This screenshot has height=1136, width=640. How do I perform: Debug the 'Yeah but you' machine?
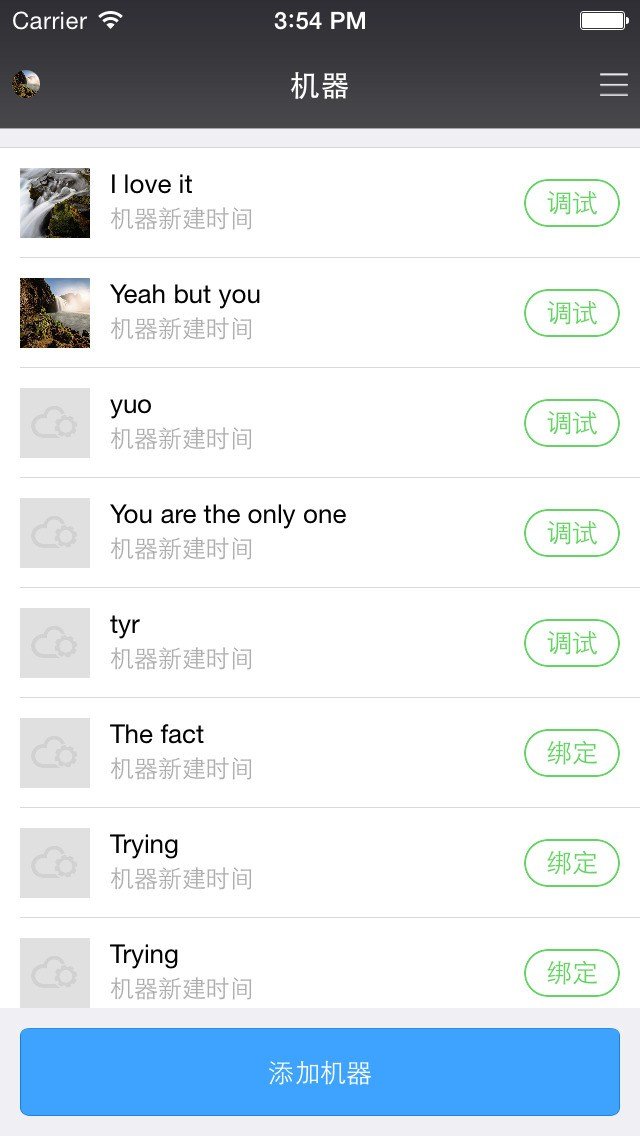pos(571,314)
